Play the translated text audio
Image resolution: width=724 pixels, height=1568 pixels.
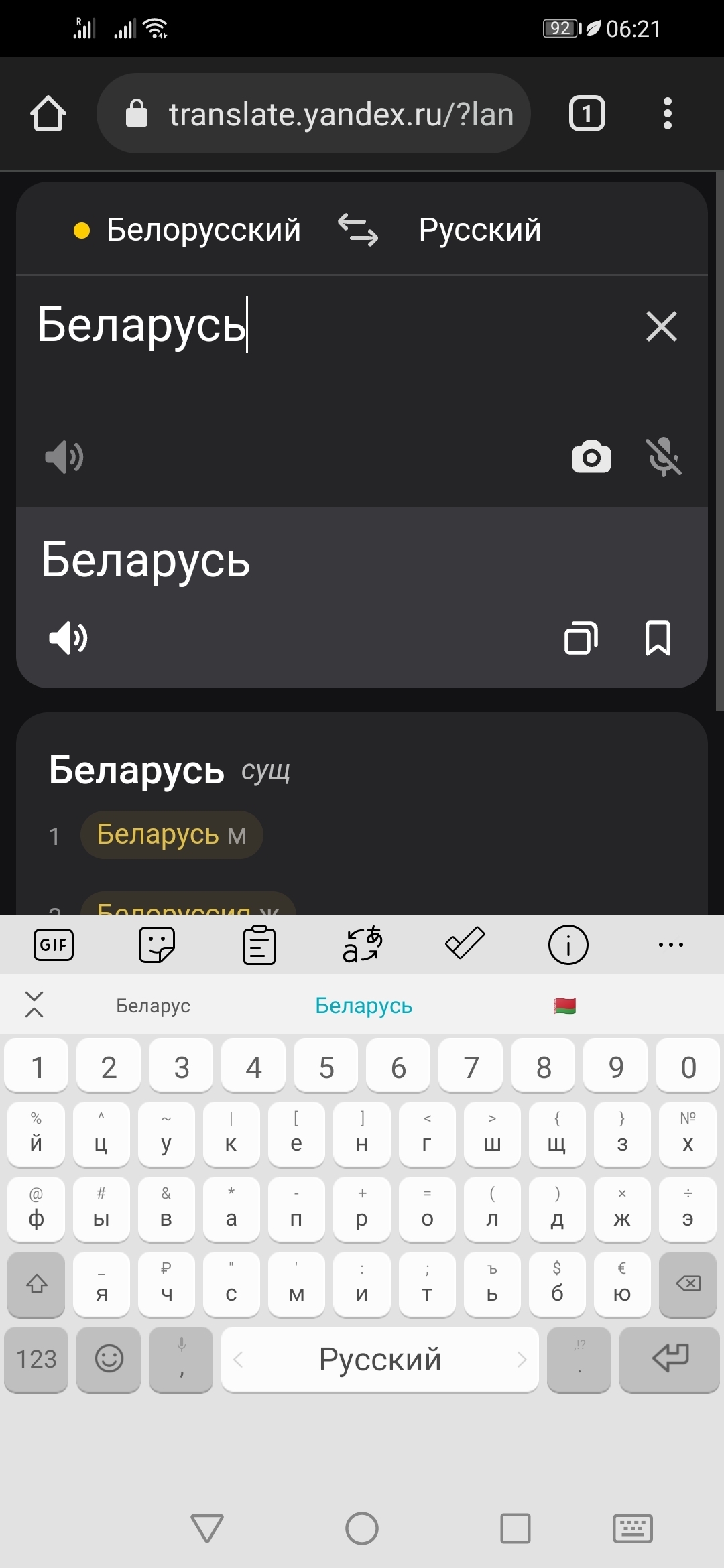[68, 637]
